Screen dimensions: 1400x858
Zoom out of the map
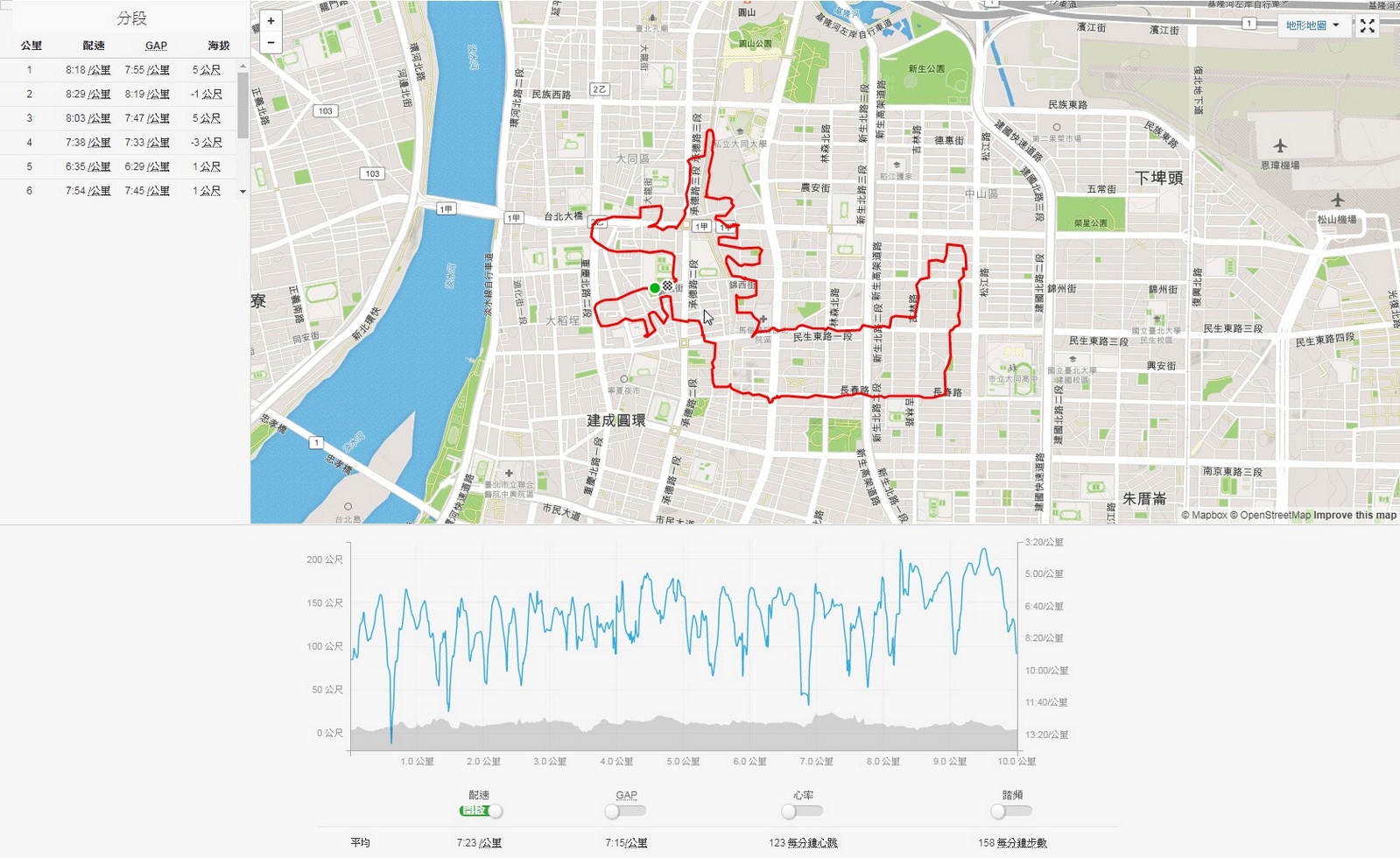click(271, 42)
